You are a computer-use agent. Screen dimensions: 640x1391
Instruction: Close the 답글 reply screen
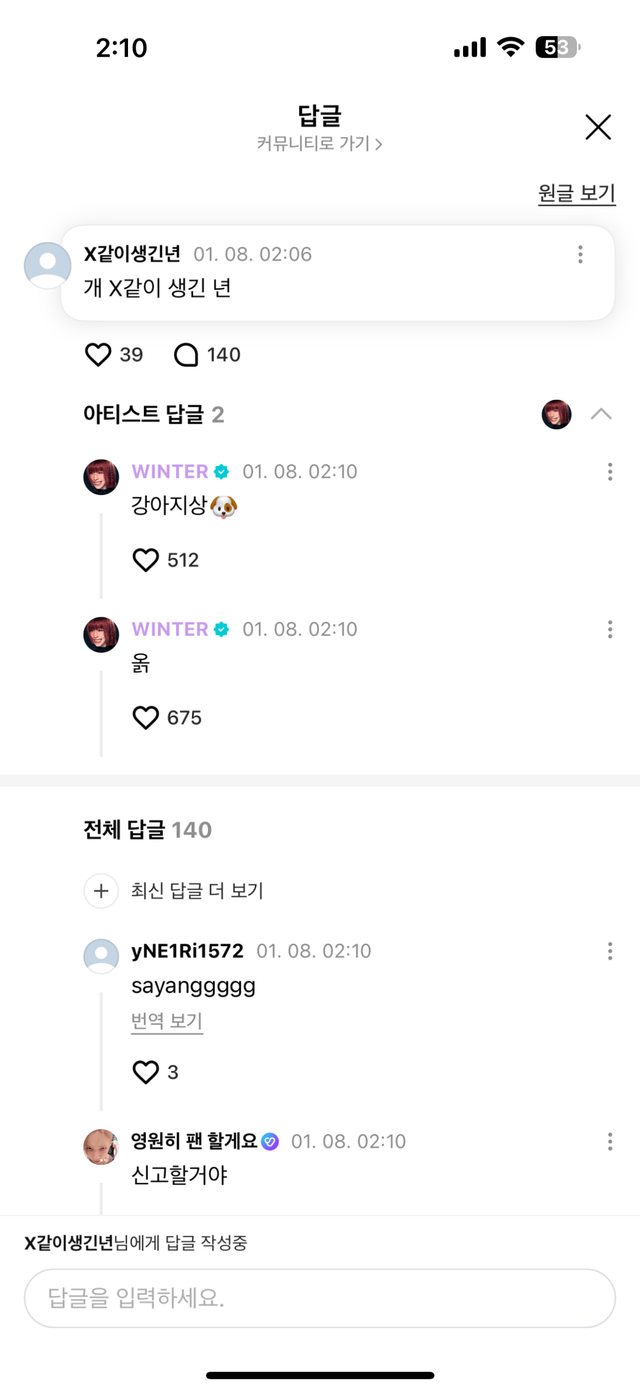(598, 127)
